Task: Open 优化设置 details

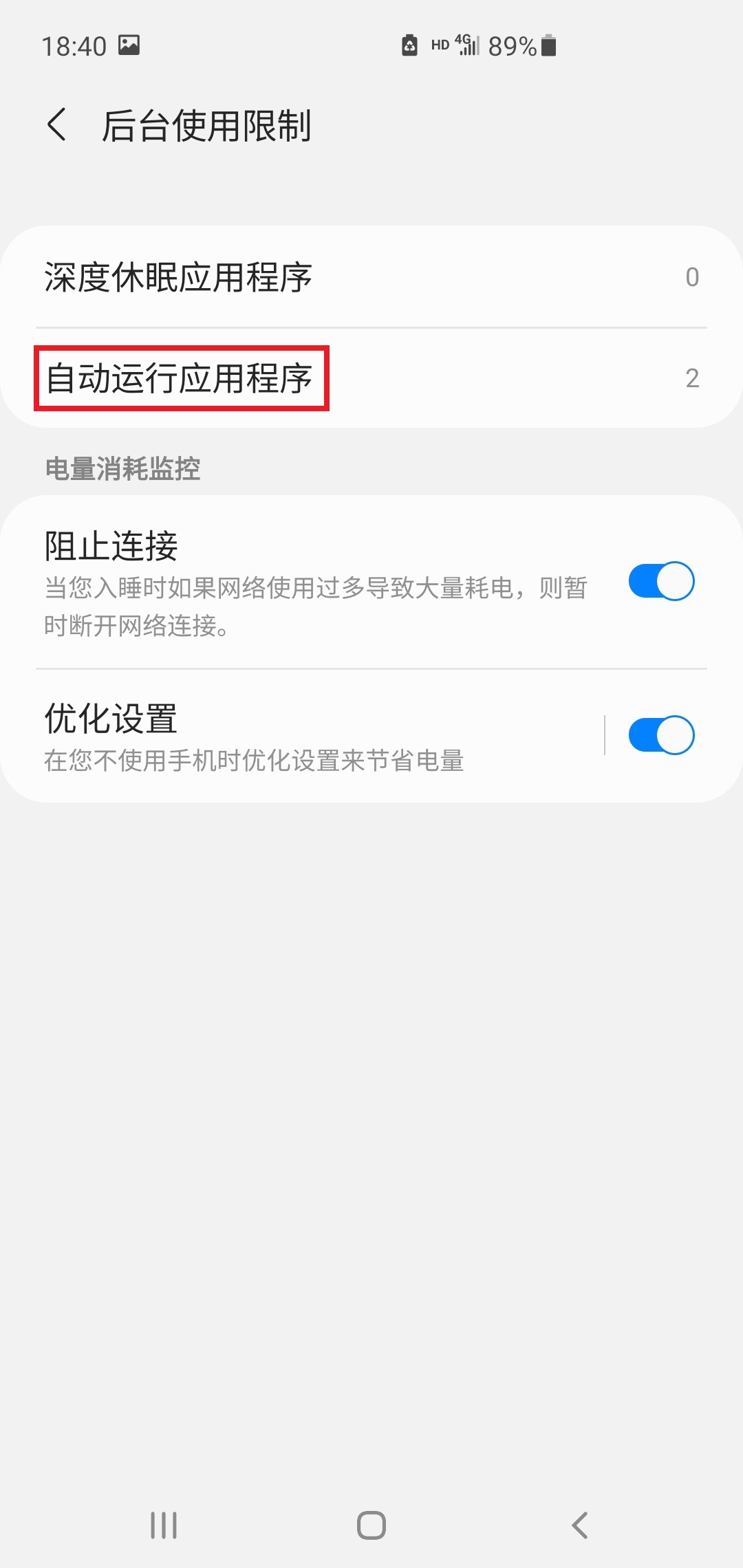Action: coord(303,736)
